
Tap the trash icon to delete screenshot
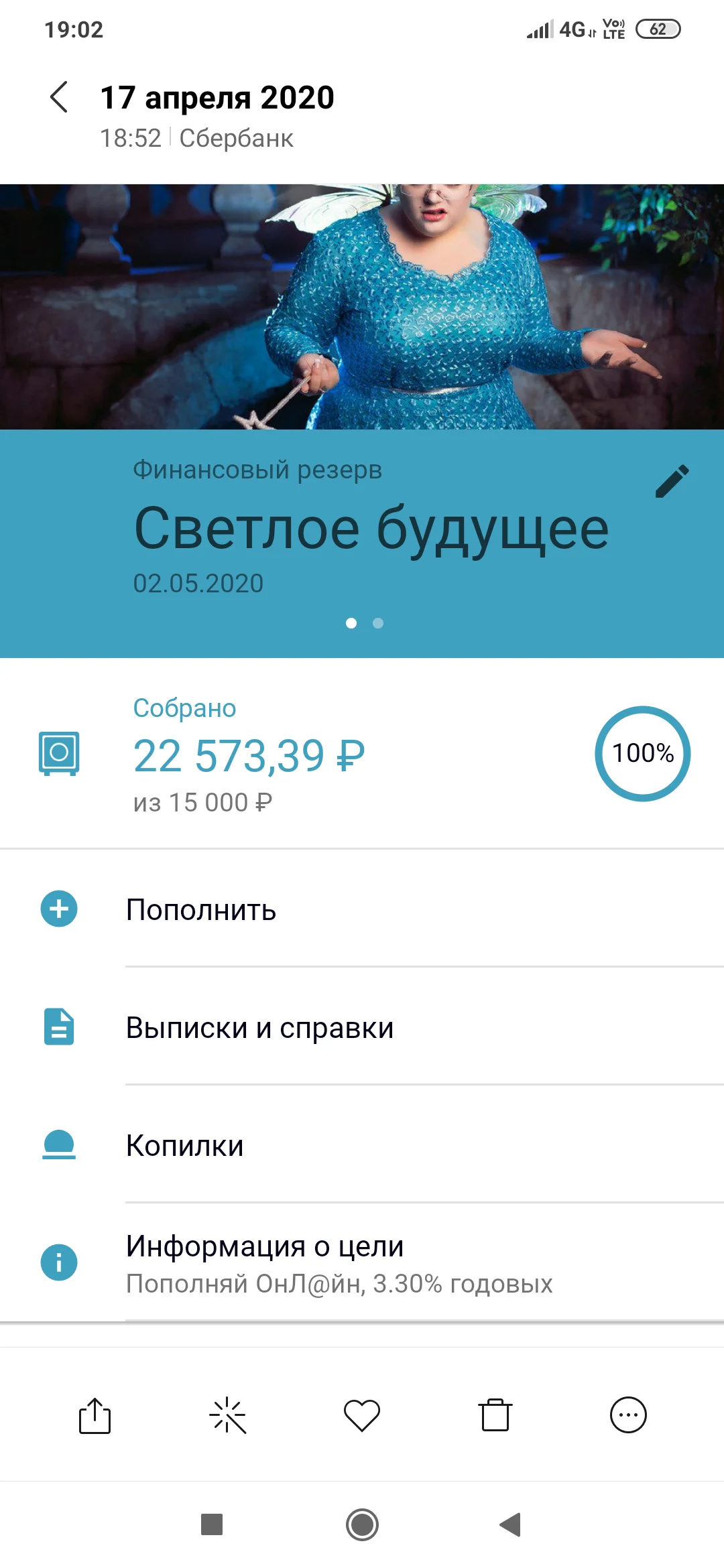pyautogui.click(x=495, y=1416)
